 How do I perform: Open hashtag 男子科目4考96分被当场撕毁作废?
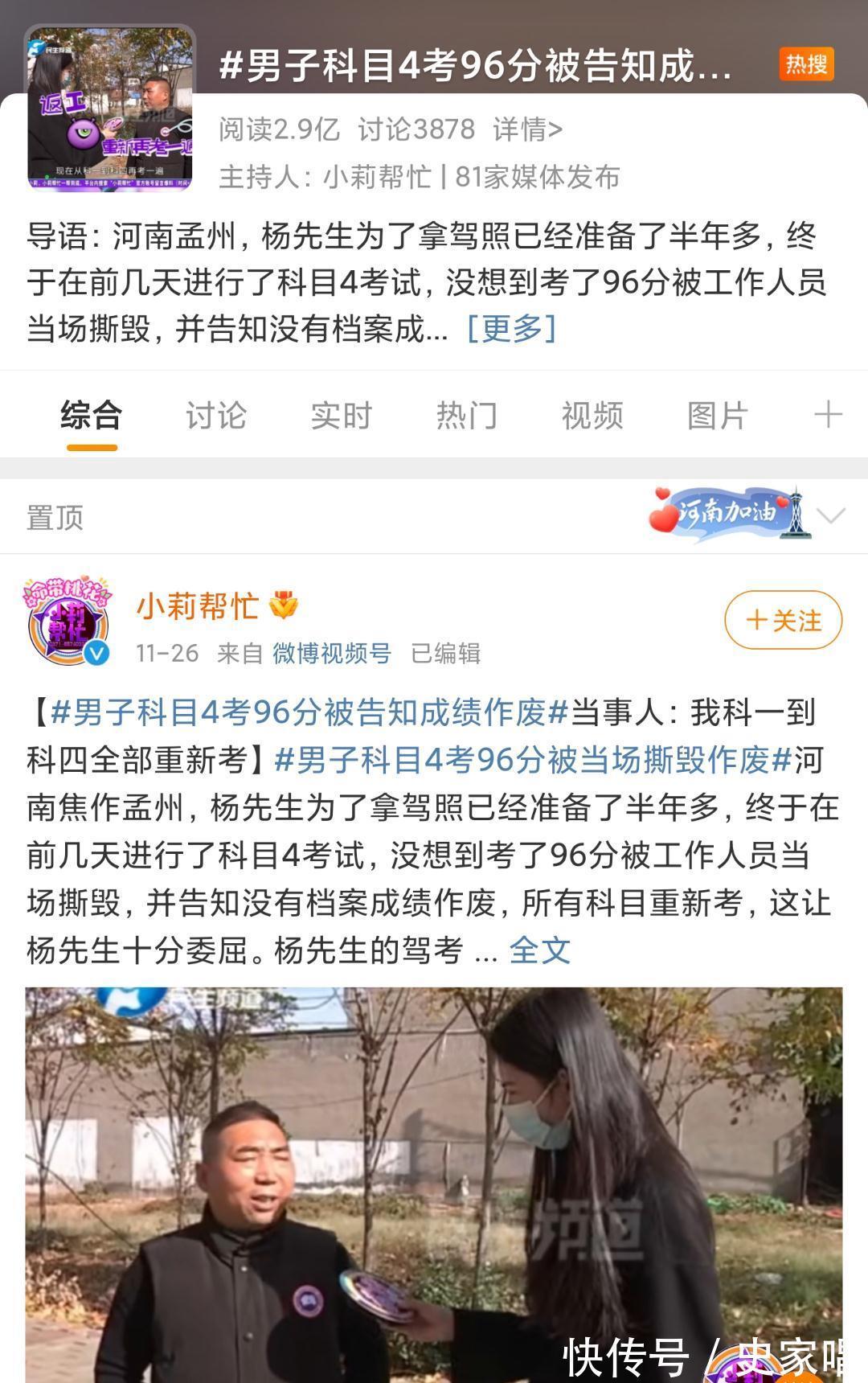point(533,760)
